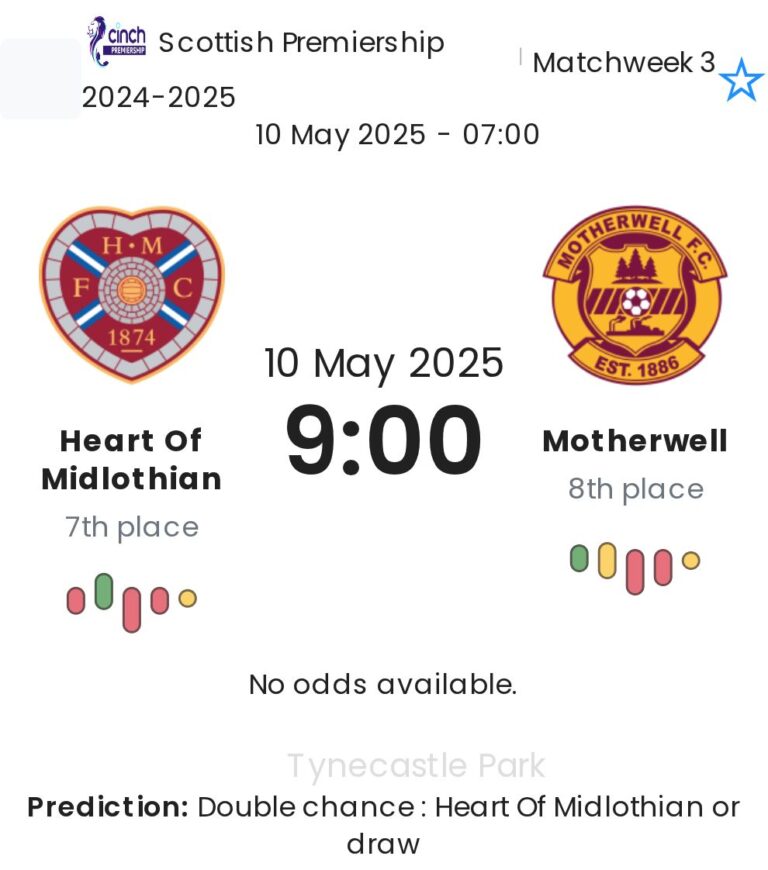The image size is (768, 870).
Task: Open the Heart Of Midlothian team page
Action: click(131, 295)
